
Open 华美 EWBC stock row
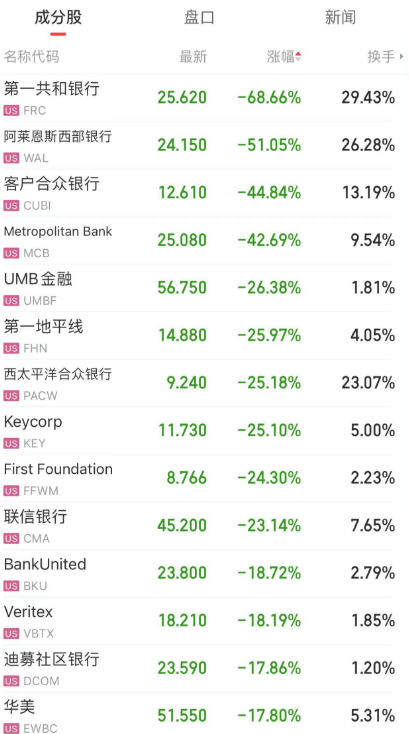(x=204, y=713)
